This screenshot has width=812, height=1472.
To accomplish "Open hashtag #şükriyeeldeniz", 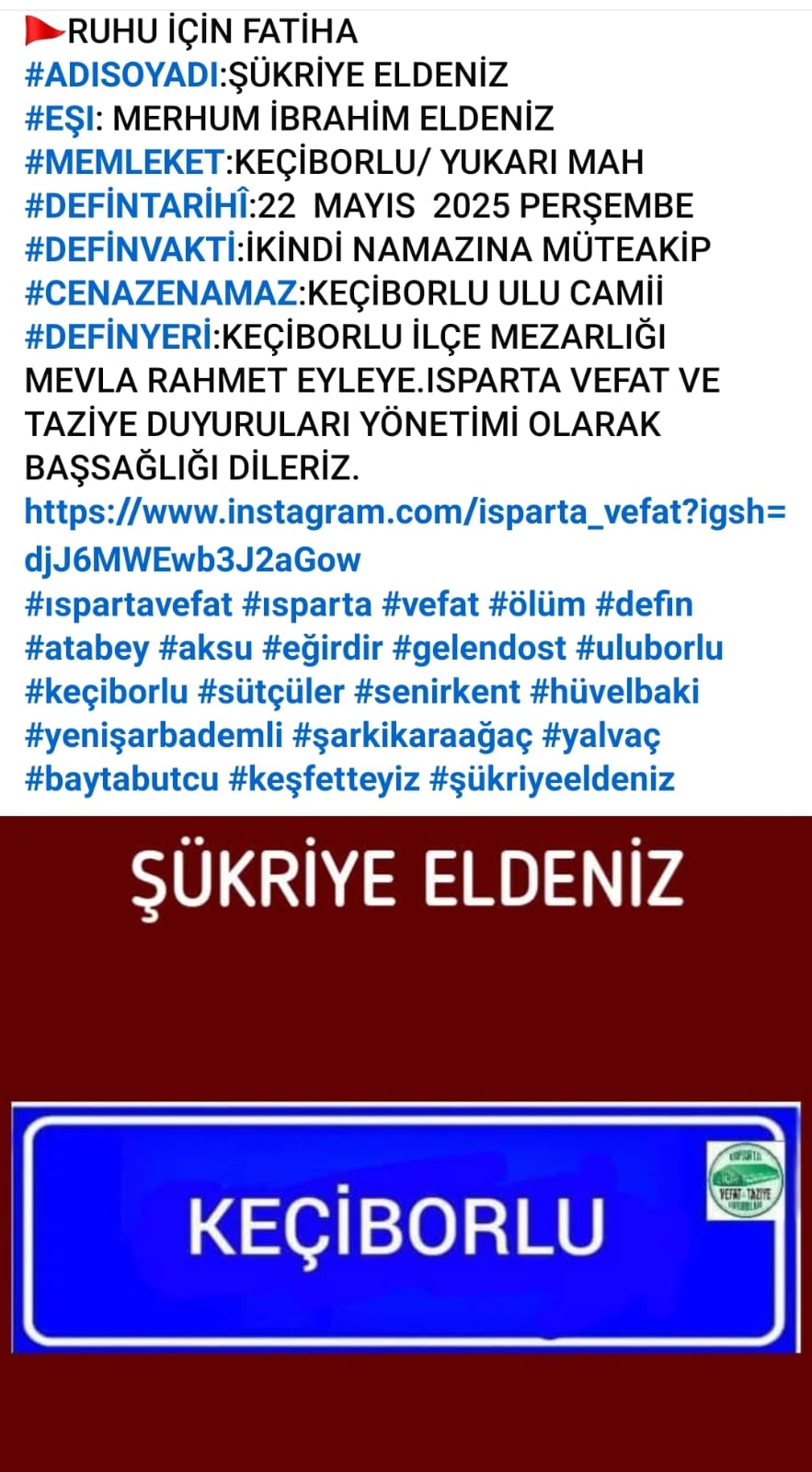I will click(x=552, y=778).
